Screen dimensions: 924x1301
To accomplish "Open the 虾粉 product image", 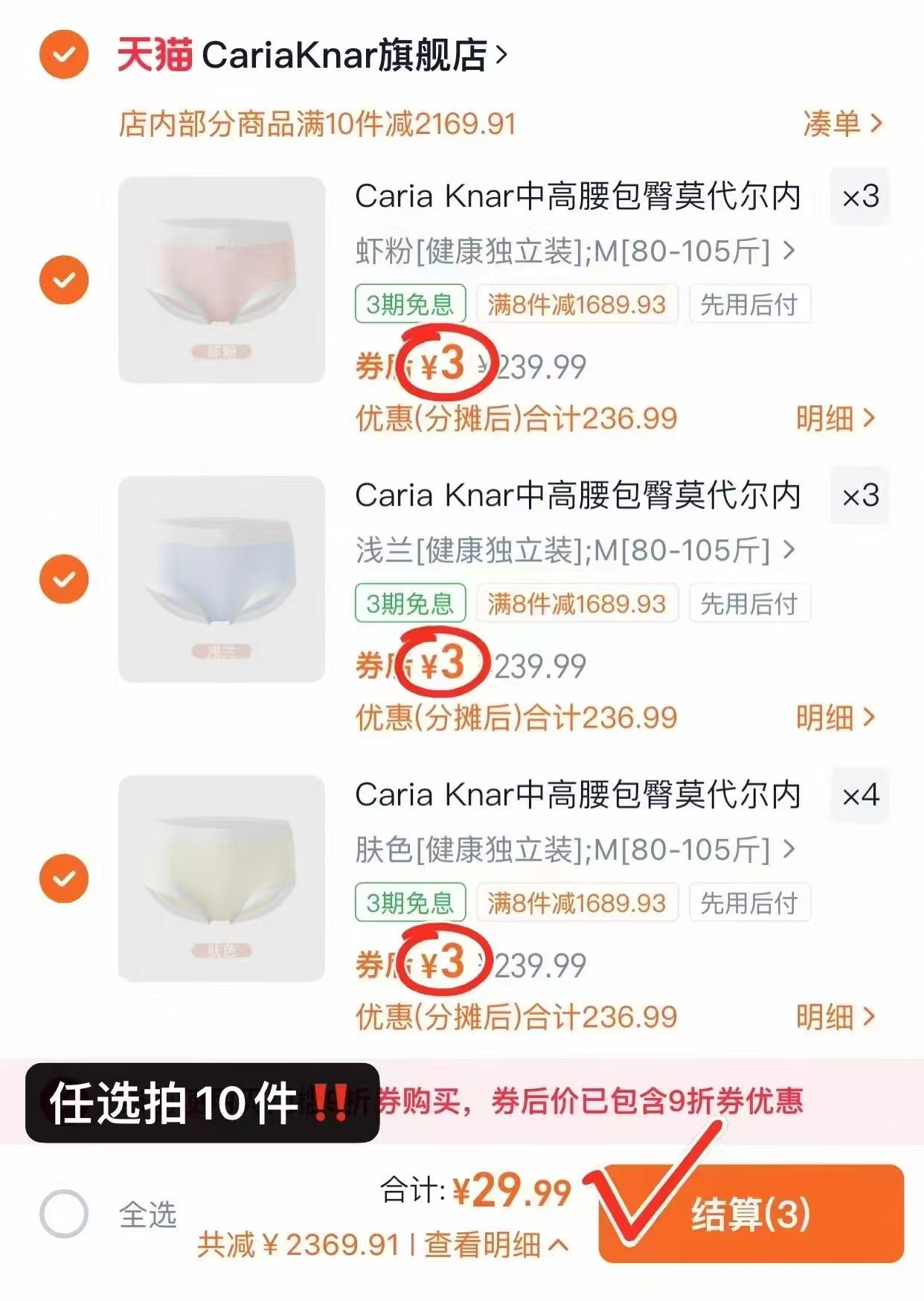I will coord(222,280).
